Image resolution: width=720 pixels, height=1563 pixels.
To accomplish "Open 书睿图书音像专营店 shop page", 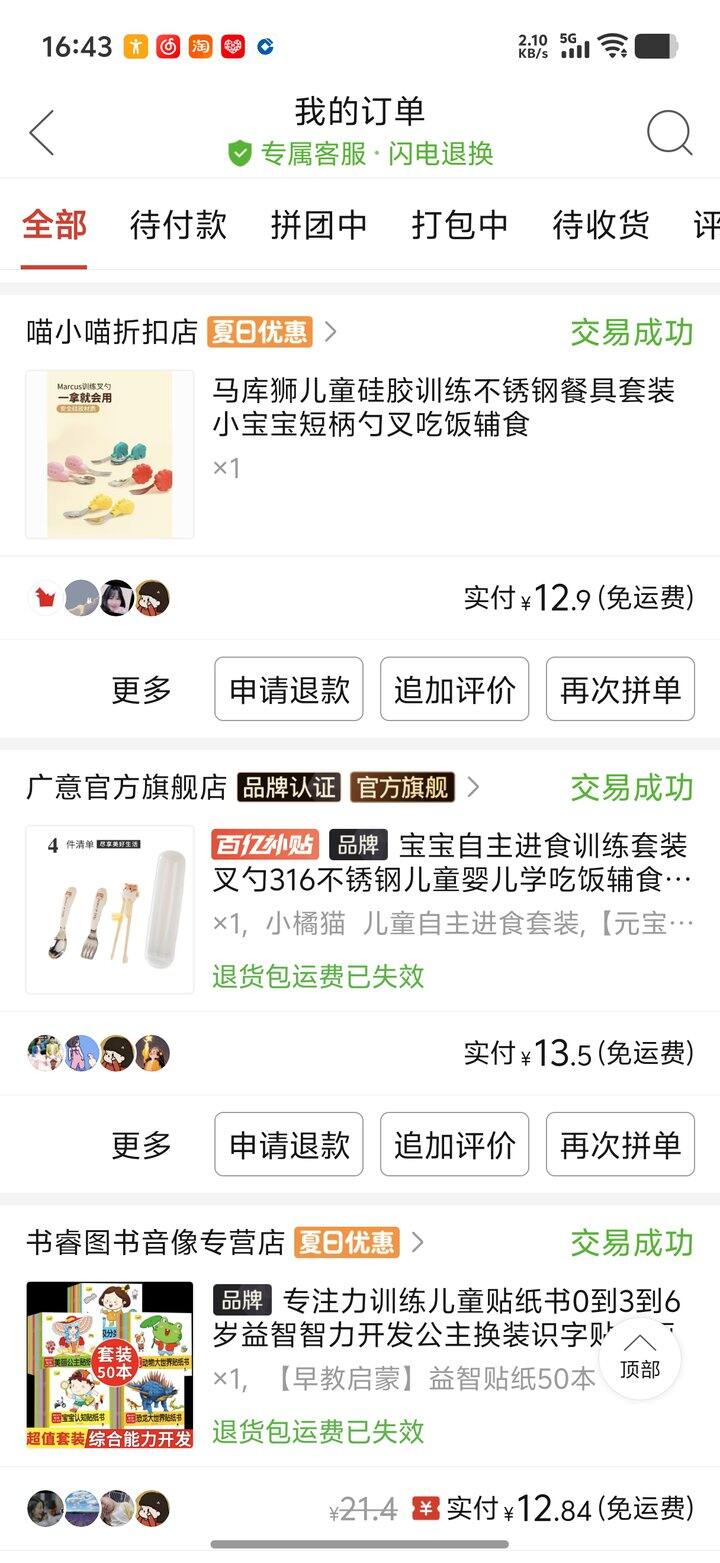I will pyautogui.click(x=155, y=1242).
